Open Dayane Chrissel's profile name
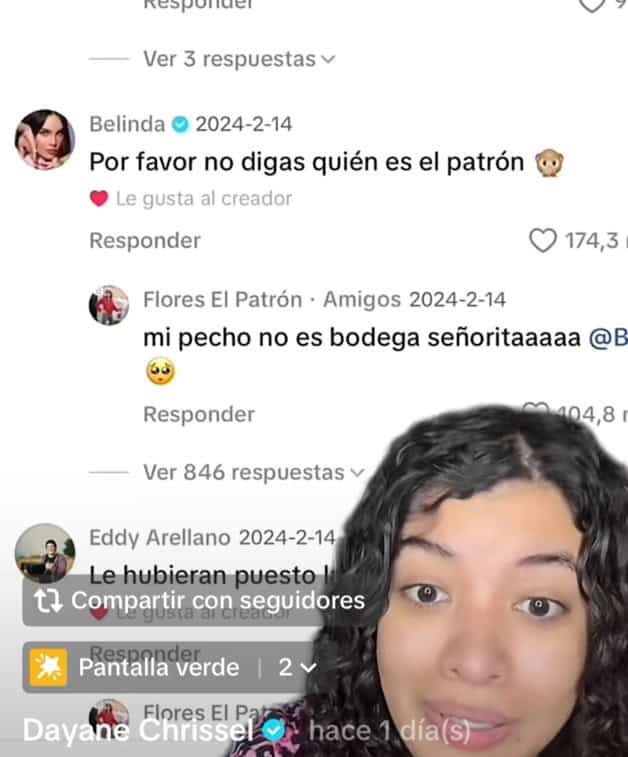The width and height of the screenshot is (628, 757). [138, 731]
